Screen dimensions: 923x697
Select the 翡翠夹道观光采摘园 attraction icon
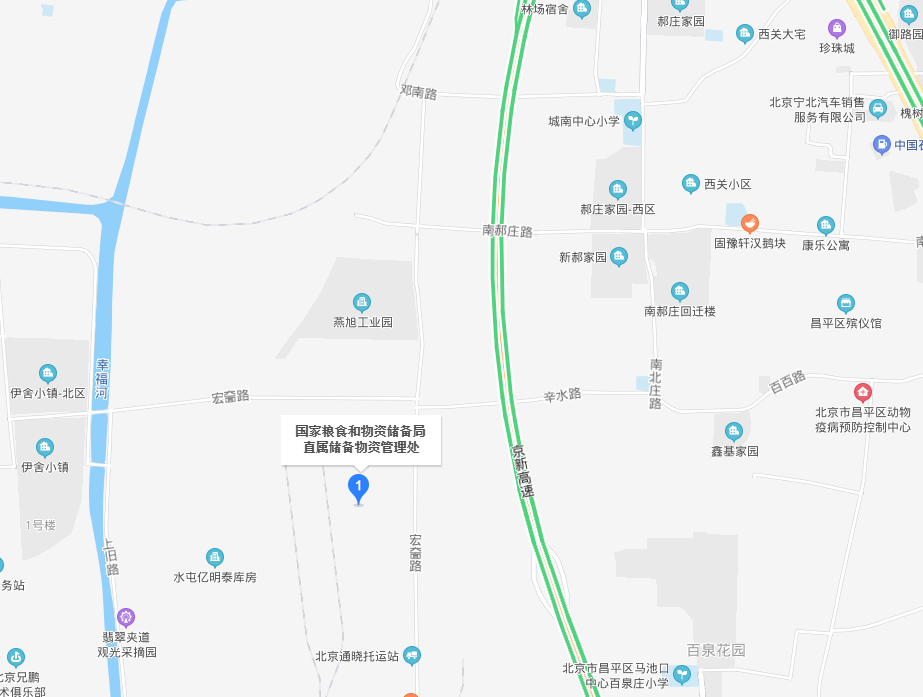tap(125, 616)
